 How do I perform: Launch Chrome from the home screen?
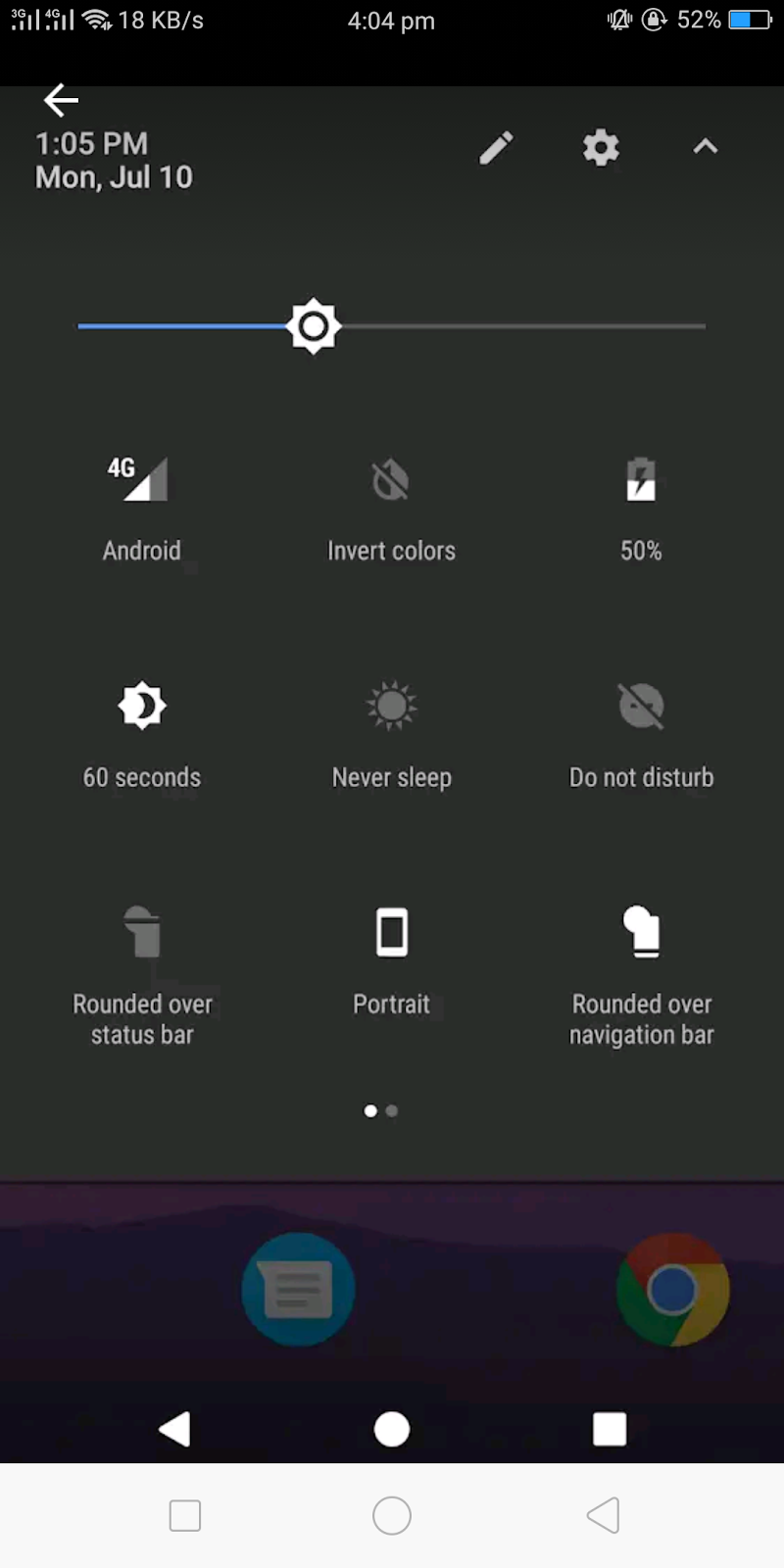(673, 1289)
